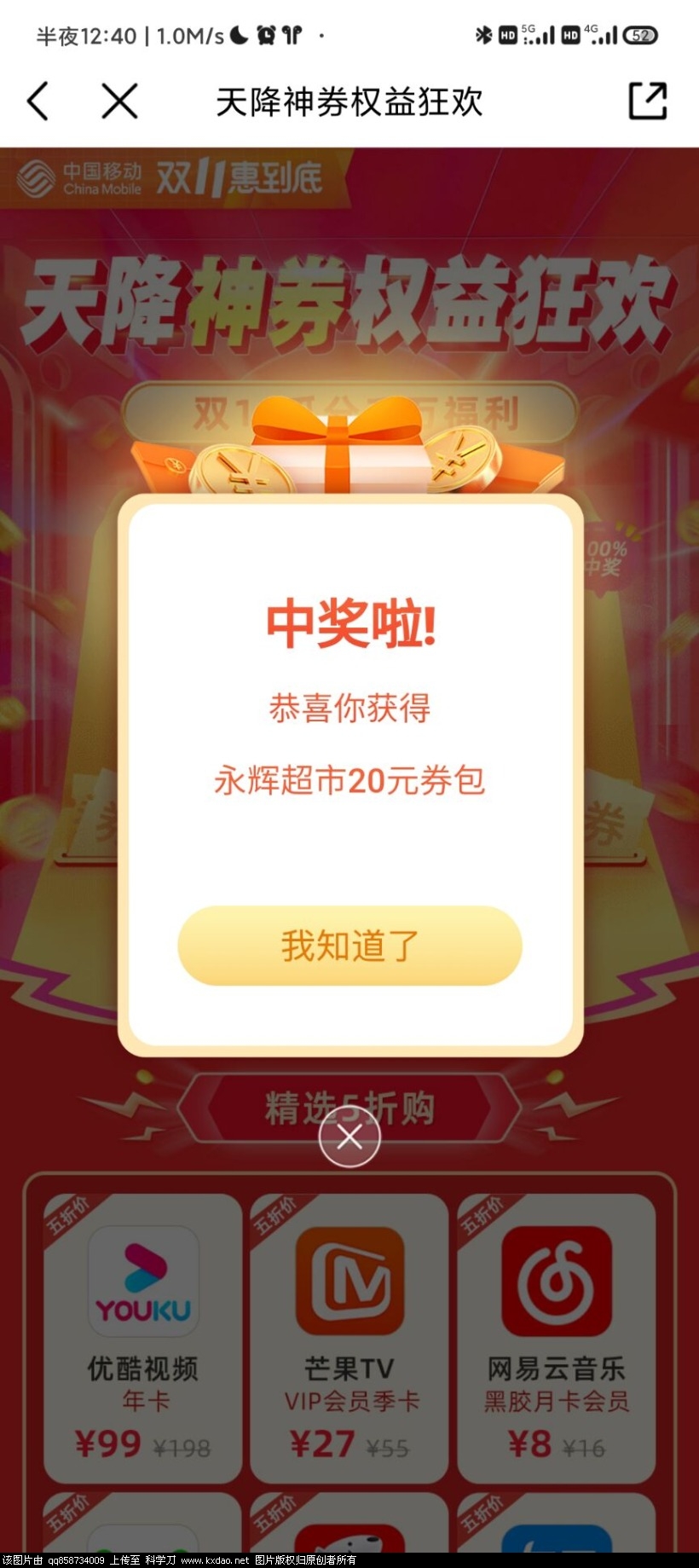Go back using the arrow icon
The image size is (699, 1568).
pyautogui.click(x=38, y=101)
